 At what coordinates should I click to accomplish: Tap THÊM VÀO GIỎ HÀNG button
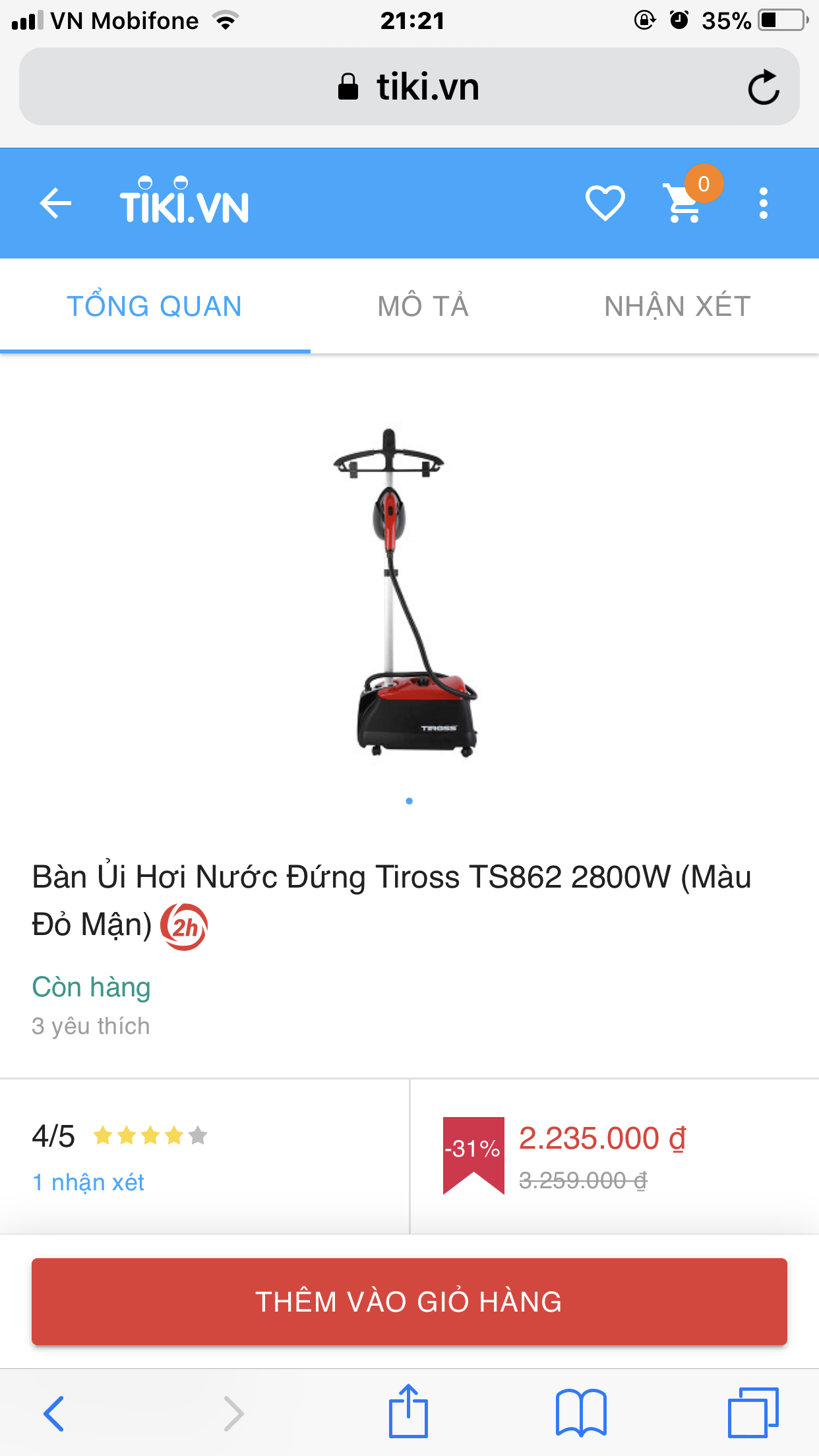(x=409, y=1300)
